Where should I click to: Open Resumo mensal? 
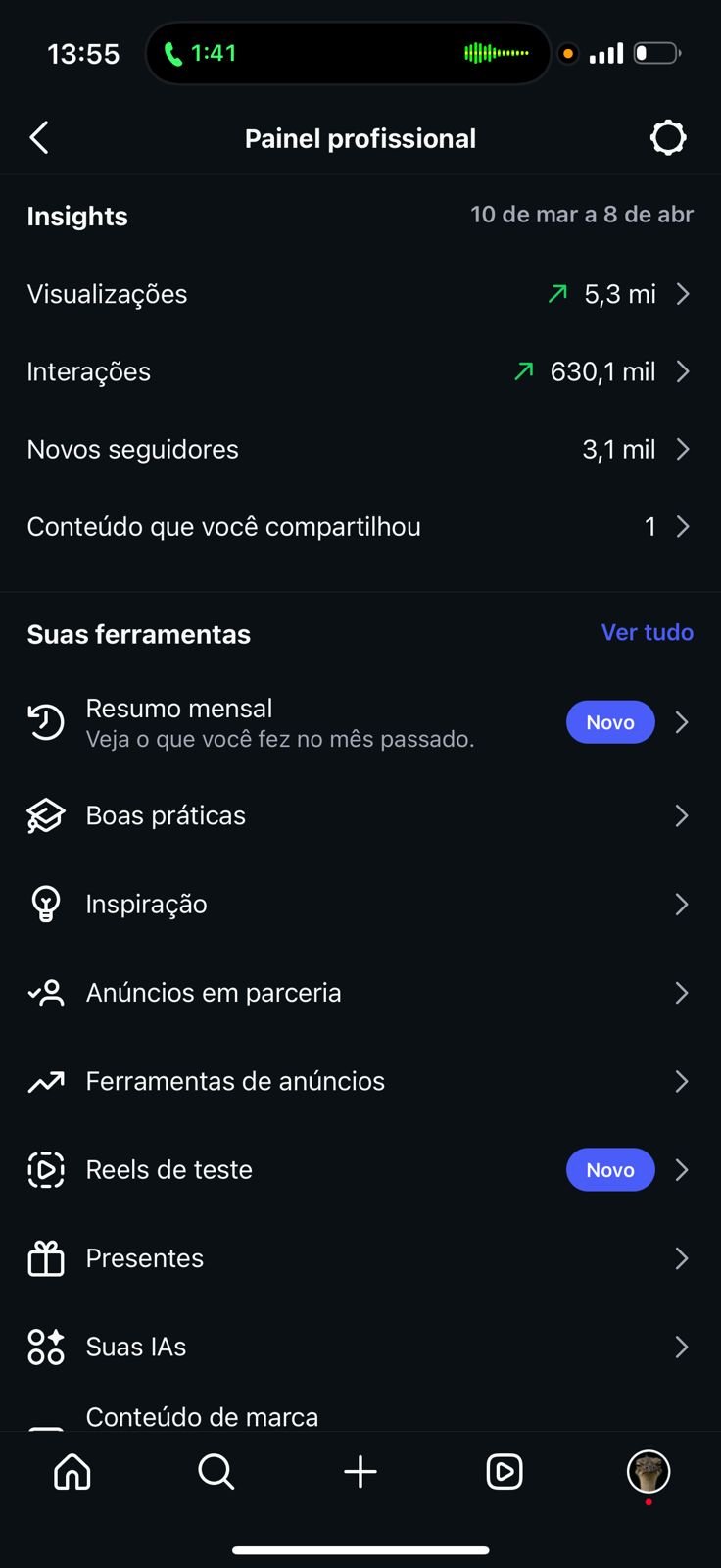(360, 722)
